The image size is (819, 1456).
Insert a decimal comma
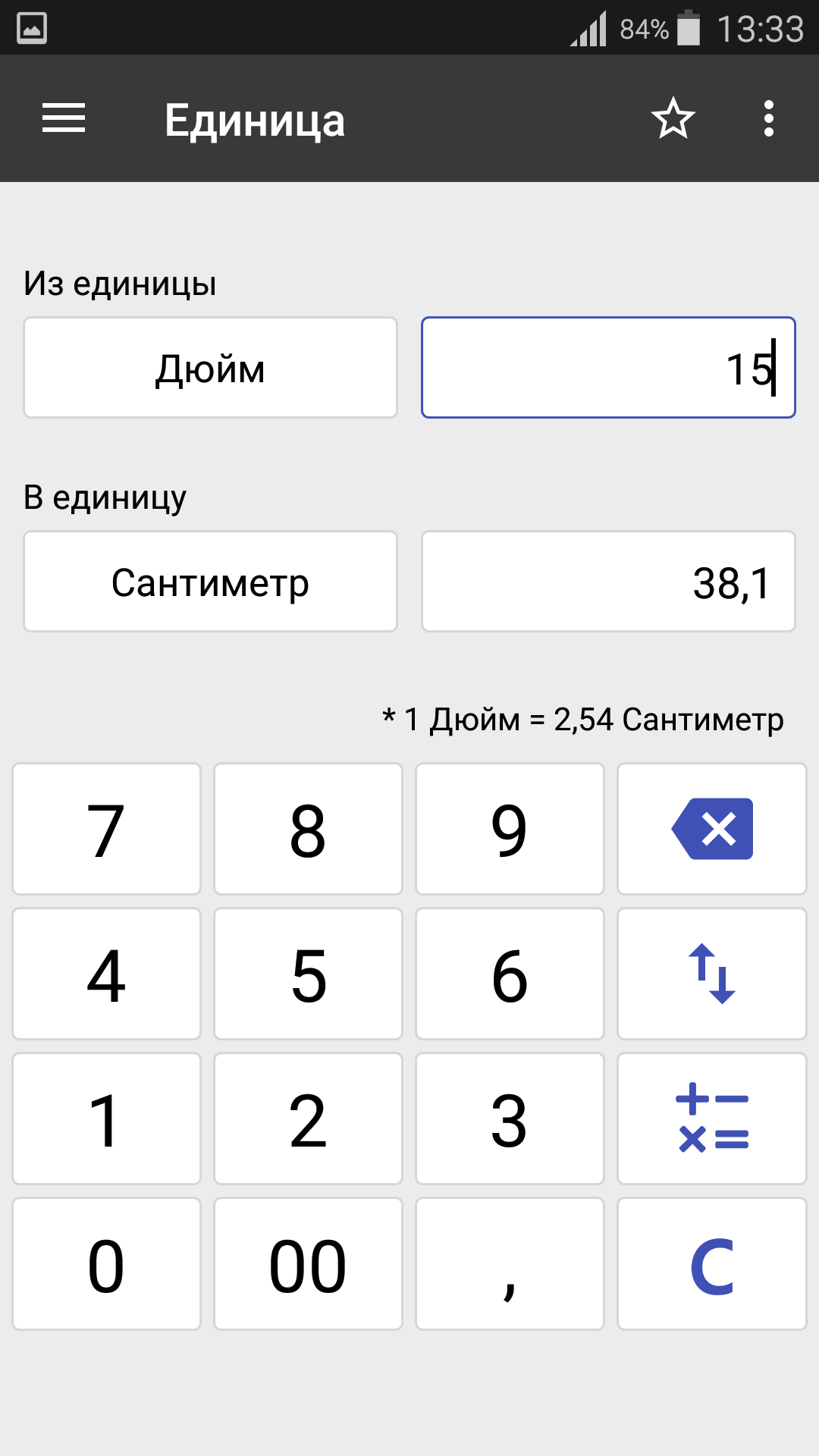pos(510,1264)
